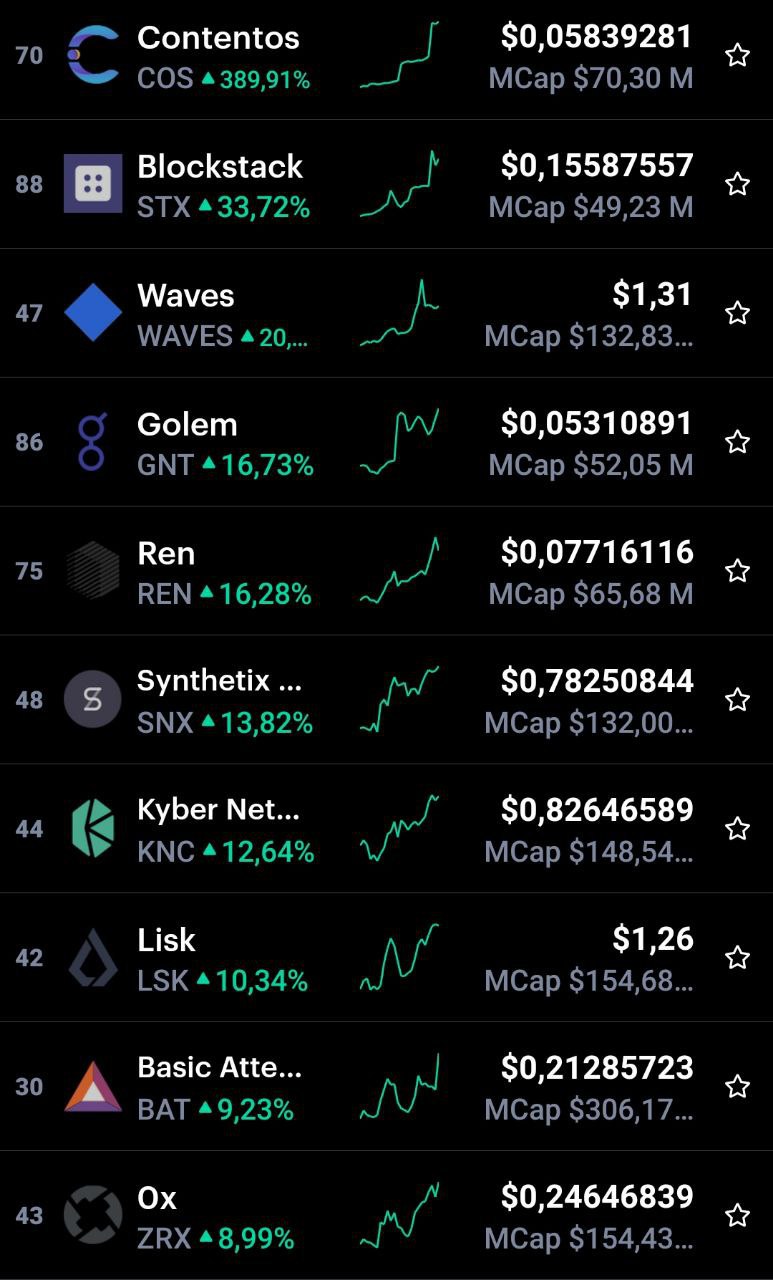This screenshot has height=1280, width=773.
Task: Open the Blockstack STX row
Action: tap(386, 184)
